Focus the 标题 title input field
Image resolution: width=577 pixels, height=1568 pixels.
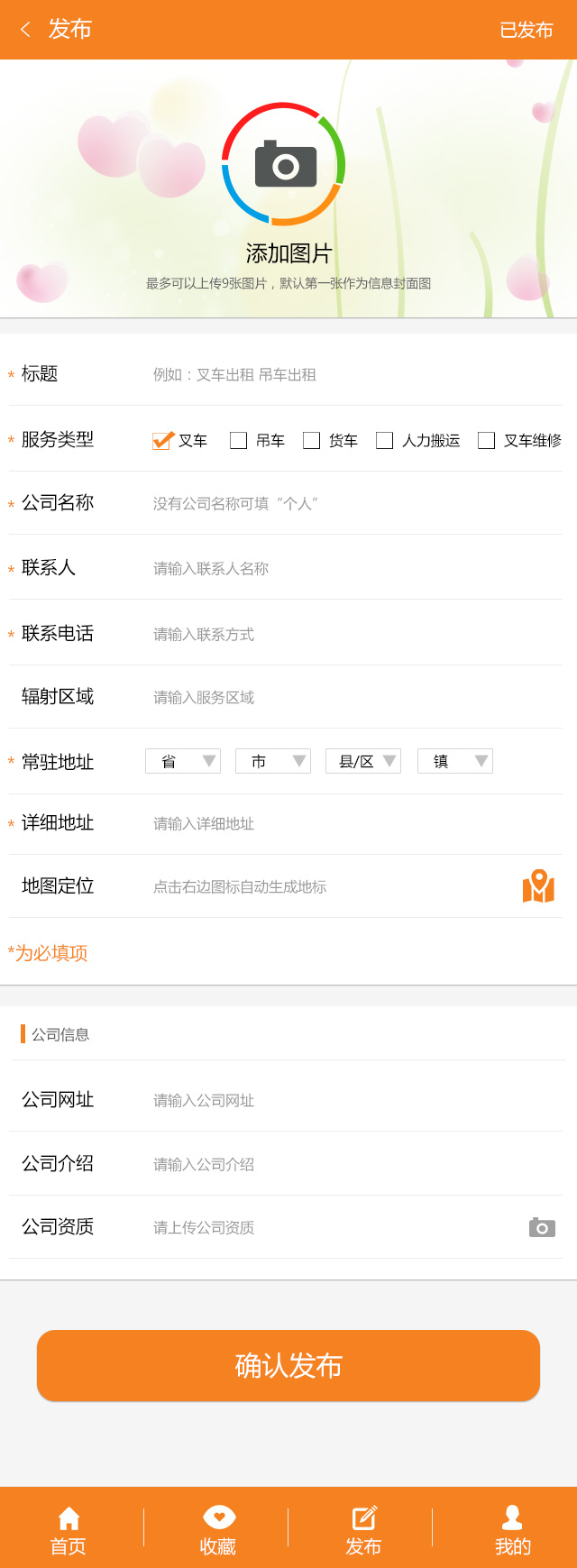point(352,374)
